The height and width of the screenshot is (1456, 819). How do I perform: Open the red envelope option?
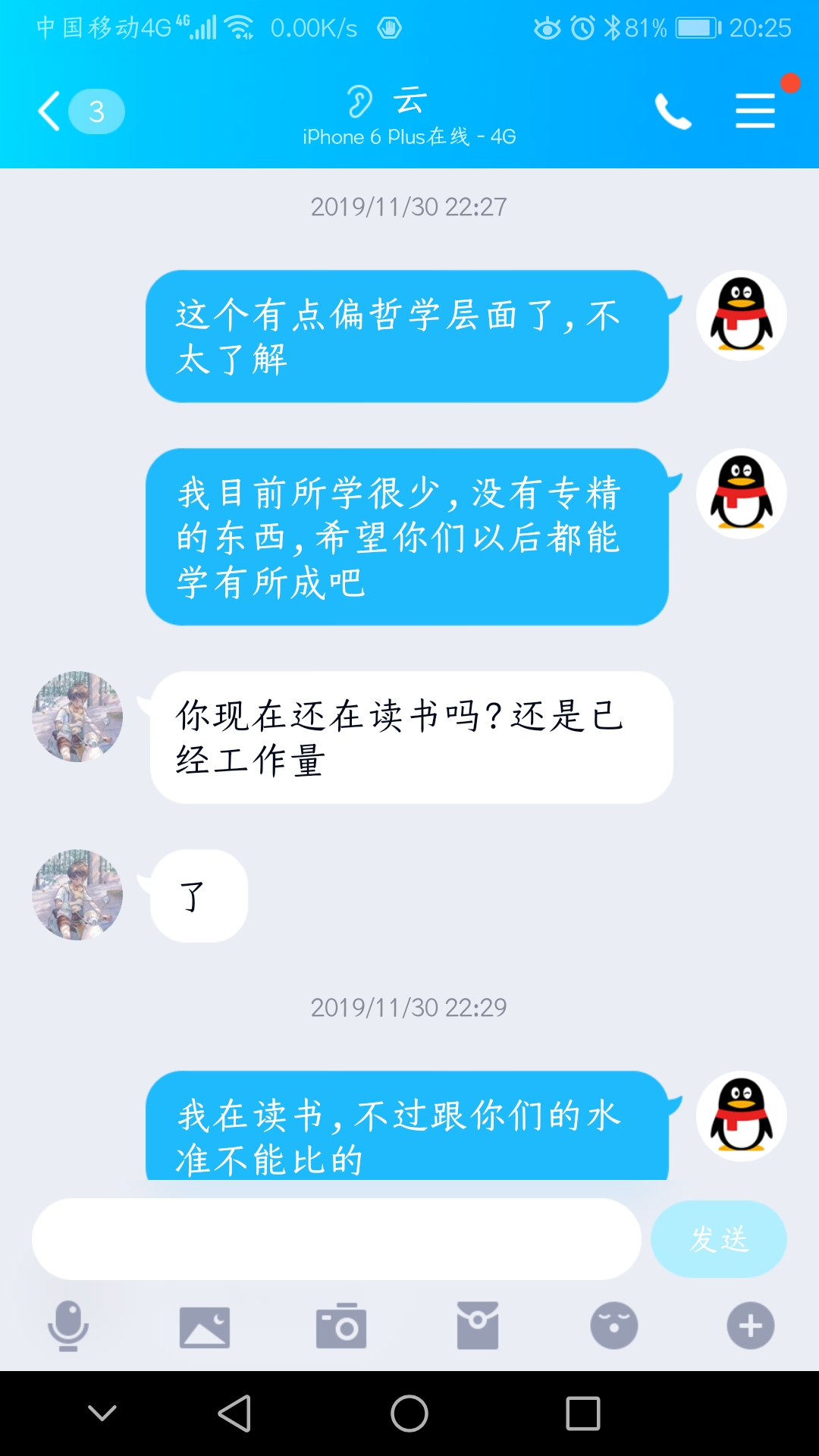478,1326
